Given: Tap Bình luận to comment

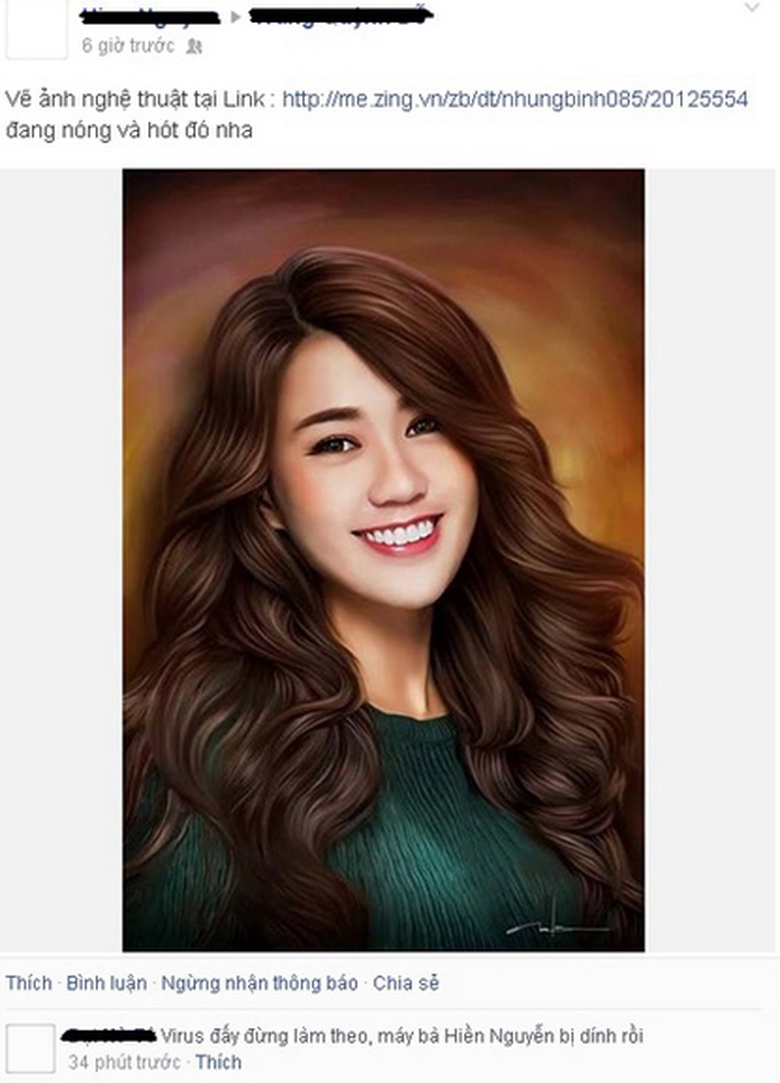Looking at the screenshot, I should click(106, 983).
